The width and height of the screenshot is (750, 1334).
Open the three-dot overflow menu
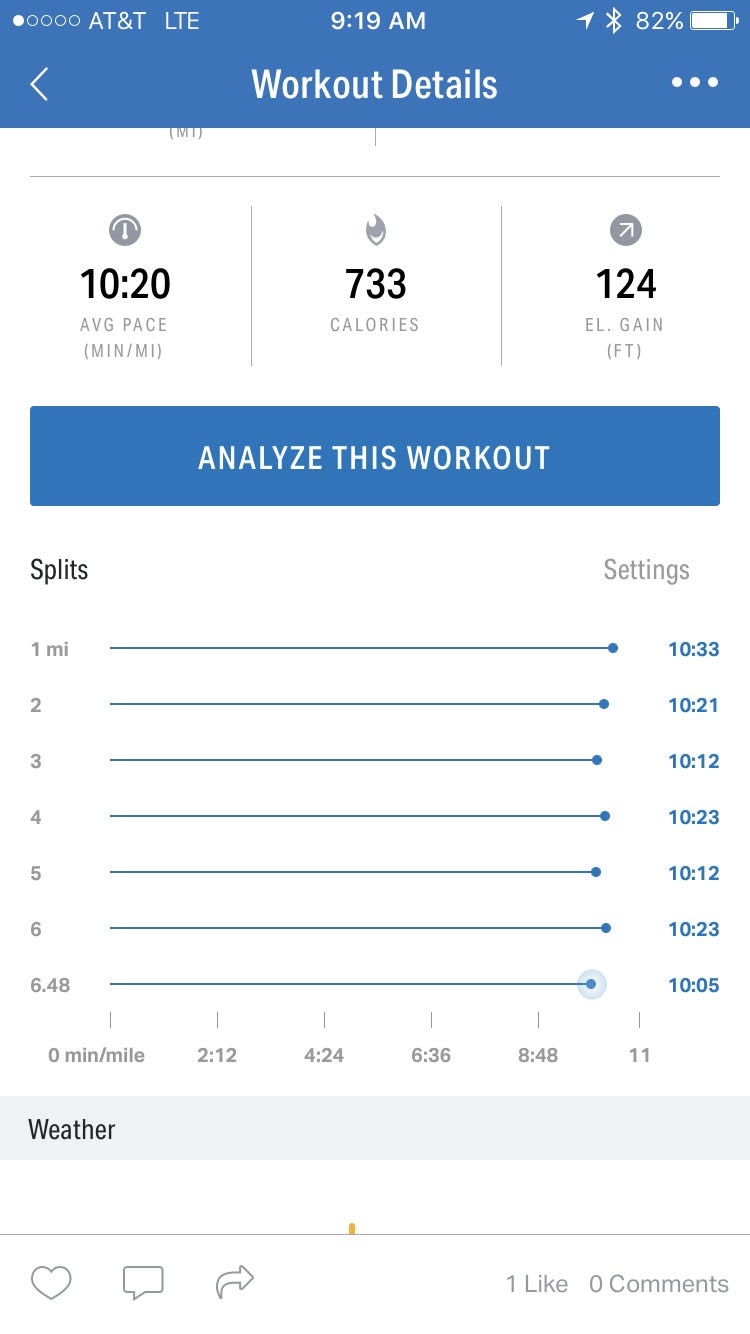click(x=694, y=83)
